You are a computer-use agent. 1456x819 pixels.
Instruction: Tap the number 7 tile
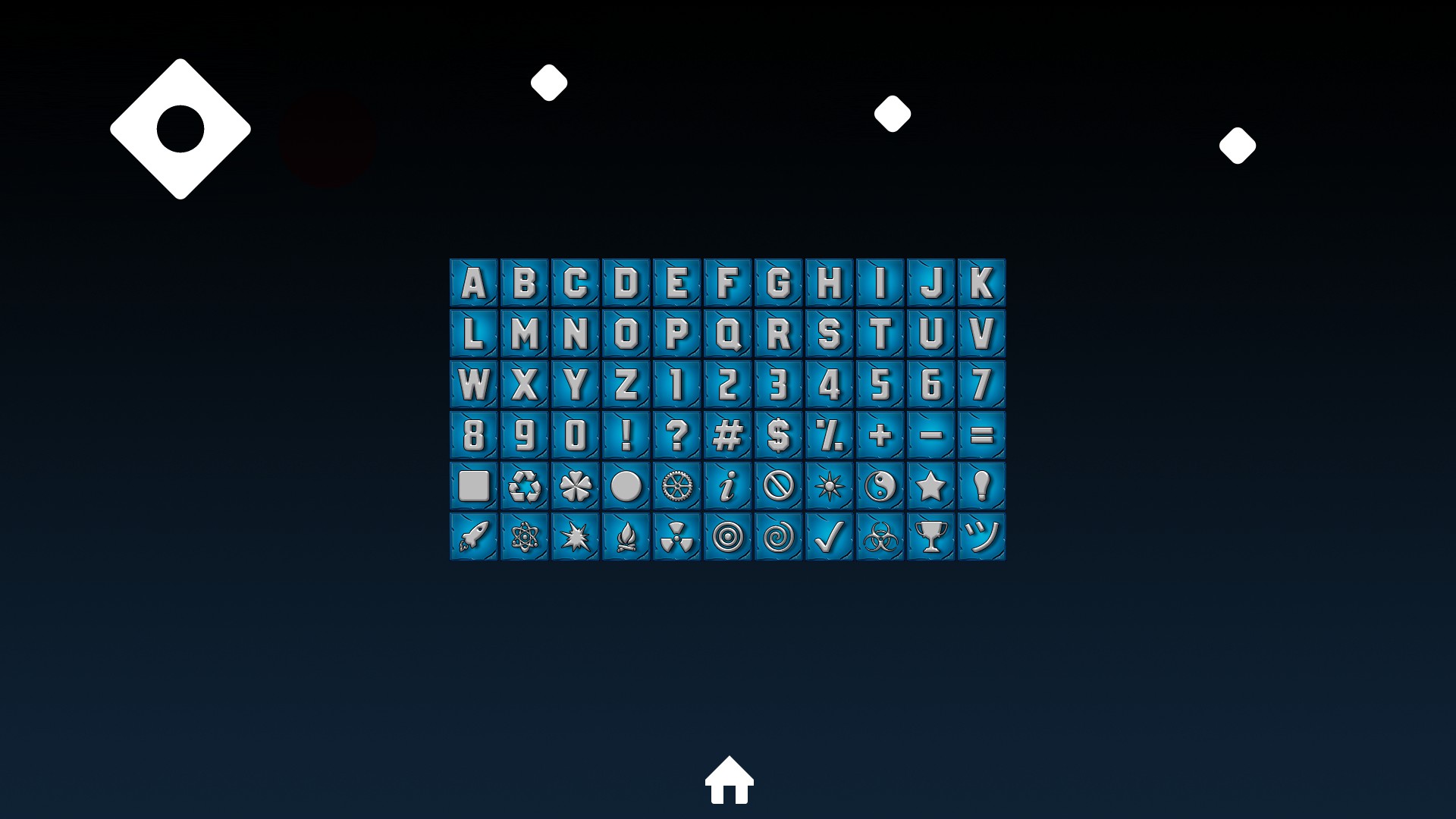[981, 384]
